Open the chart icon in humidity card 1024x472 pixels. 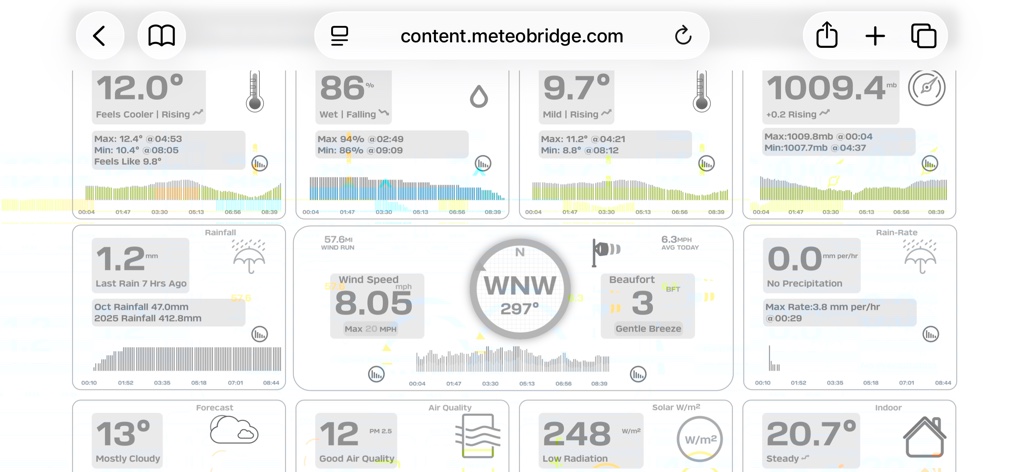(x=483, y=163)
